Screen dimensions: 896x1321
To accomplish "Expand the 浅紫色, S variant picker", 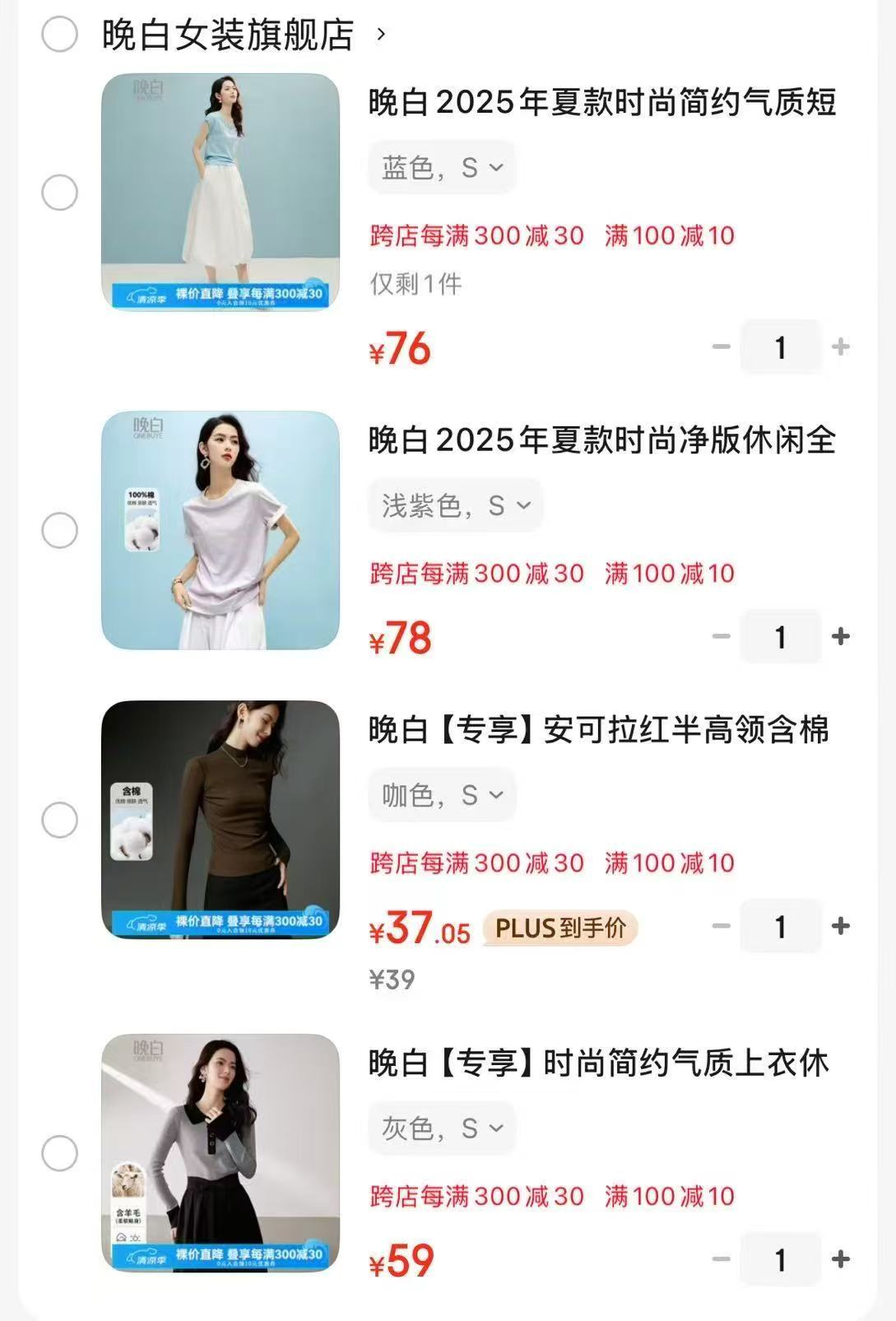I will [x=455, y=505].
